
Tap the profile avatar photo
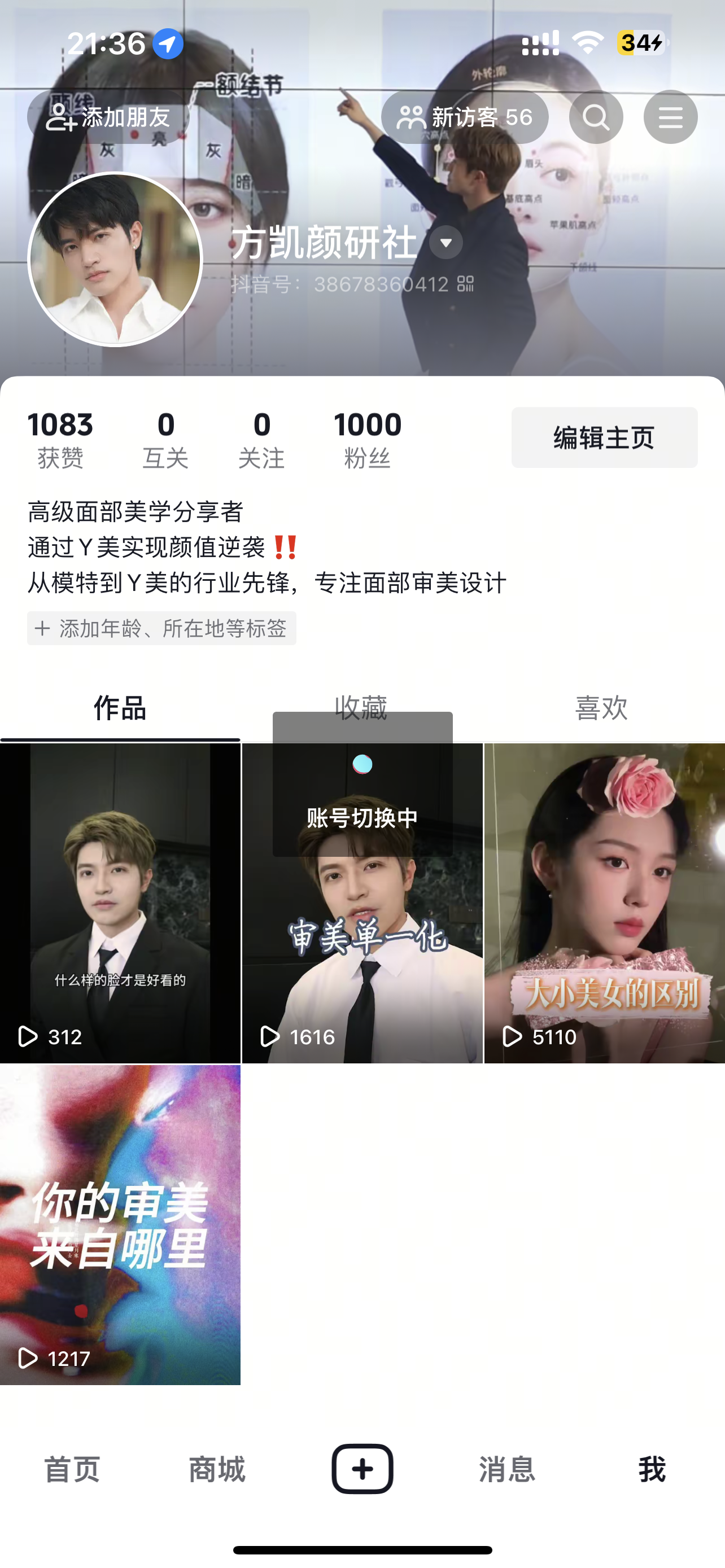(115, 260)
